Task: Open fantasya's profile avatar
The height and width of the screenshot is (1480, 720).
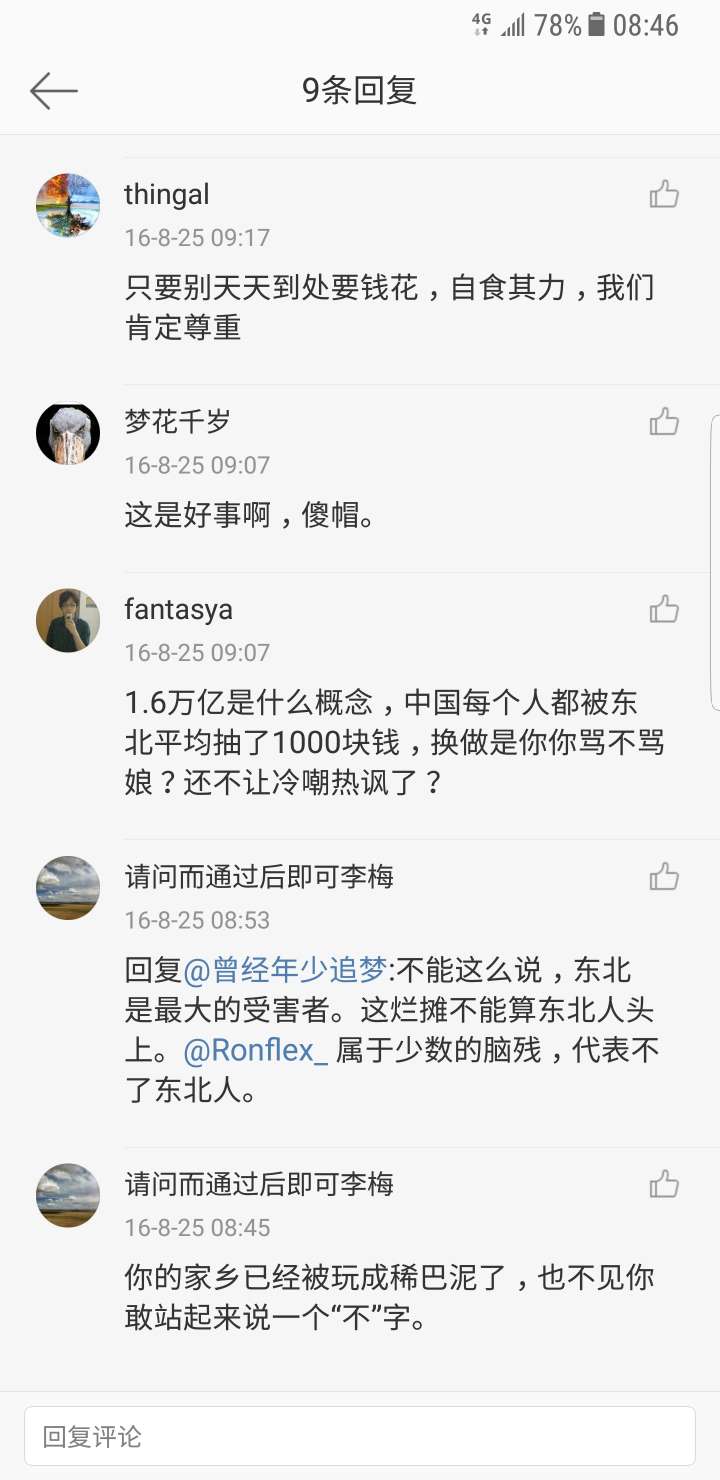Action: [68, 620]
